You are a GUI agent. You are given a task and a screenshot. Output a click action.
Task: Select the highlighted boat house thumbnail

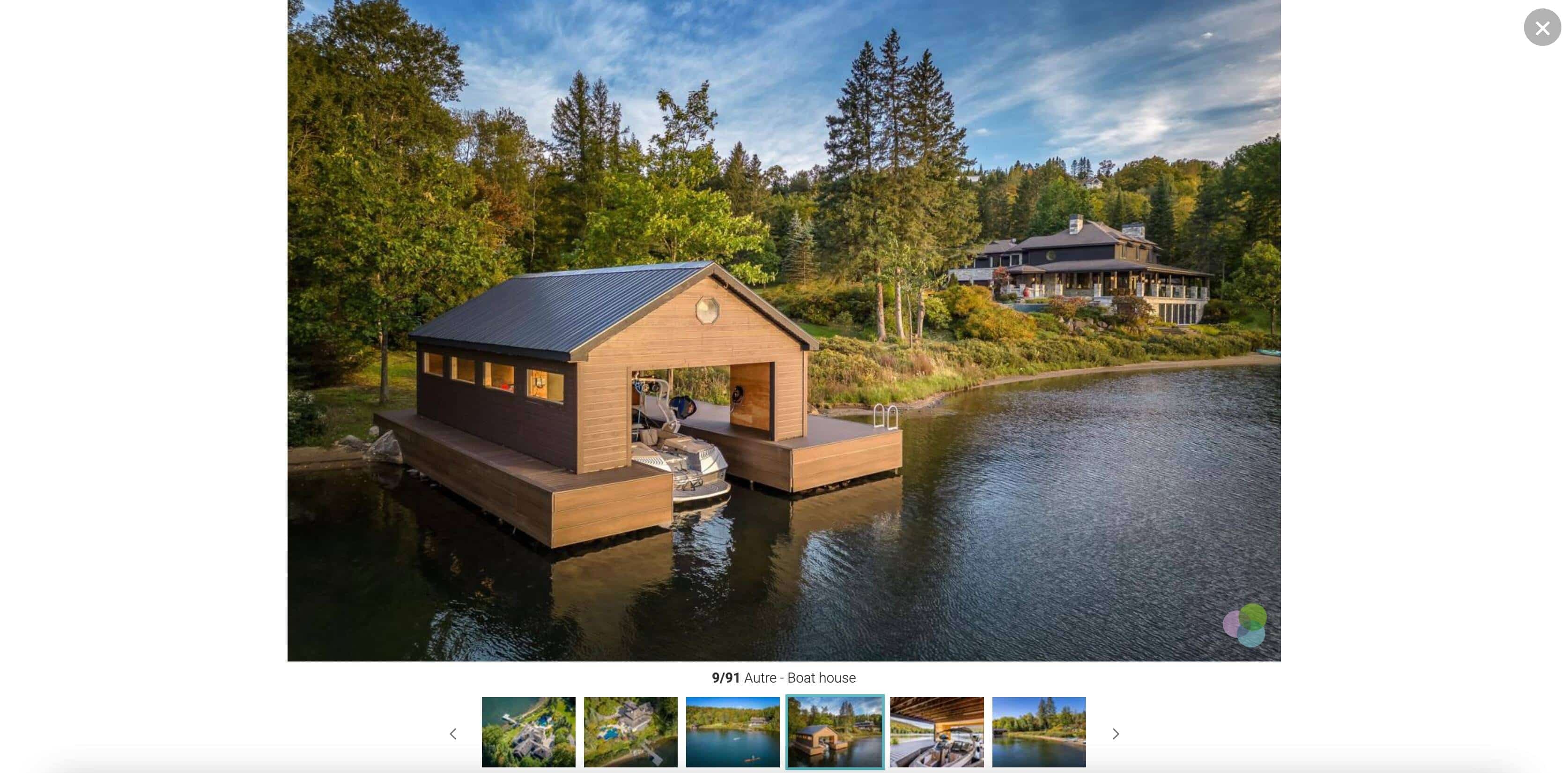835,732
